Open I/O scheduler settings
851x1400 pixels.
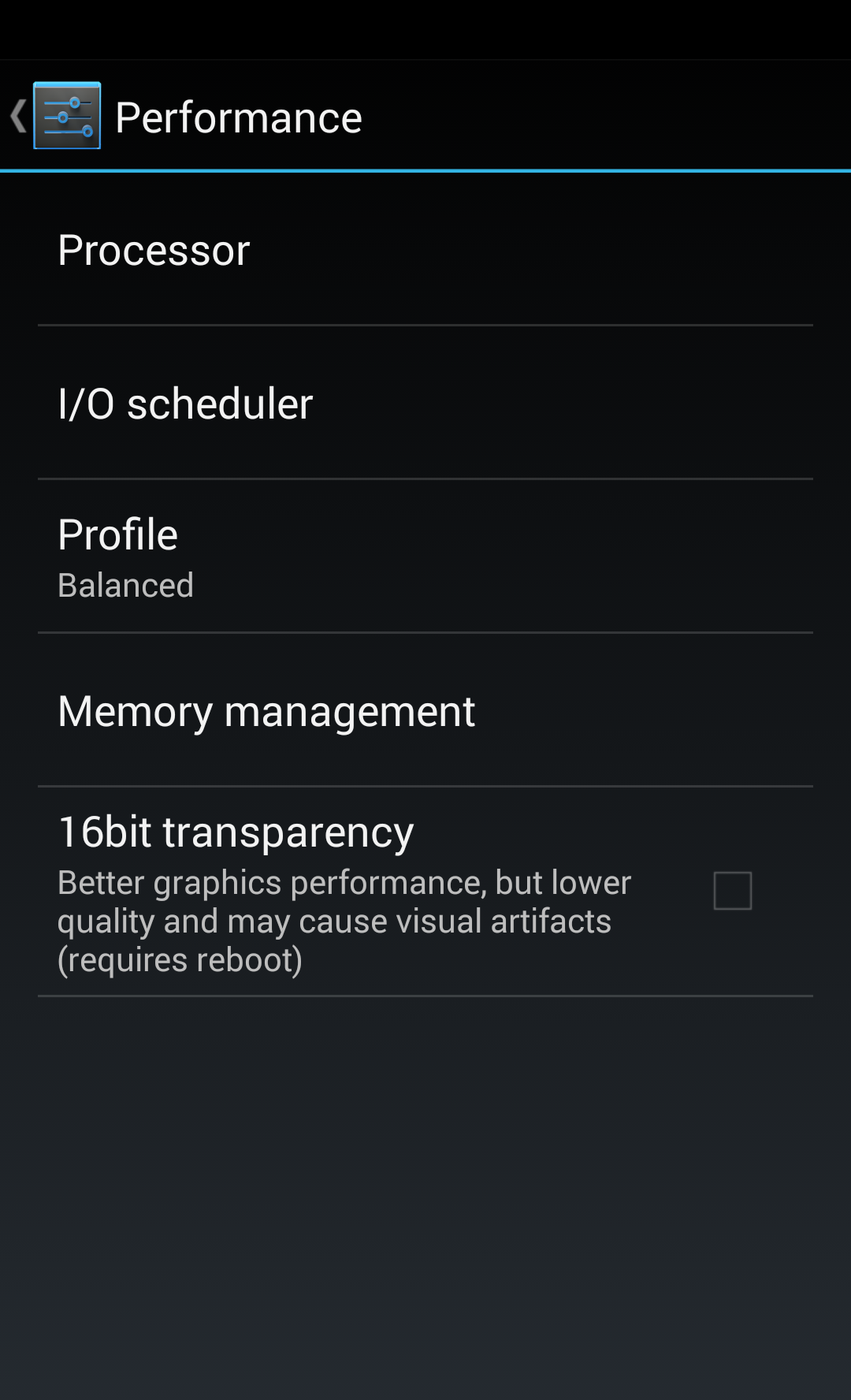(x=425, y=403)
